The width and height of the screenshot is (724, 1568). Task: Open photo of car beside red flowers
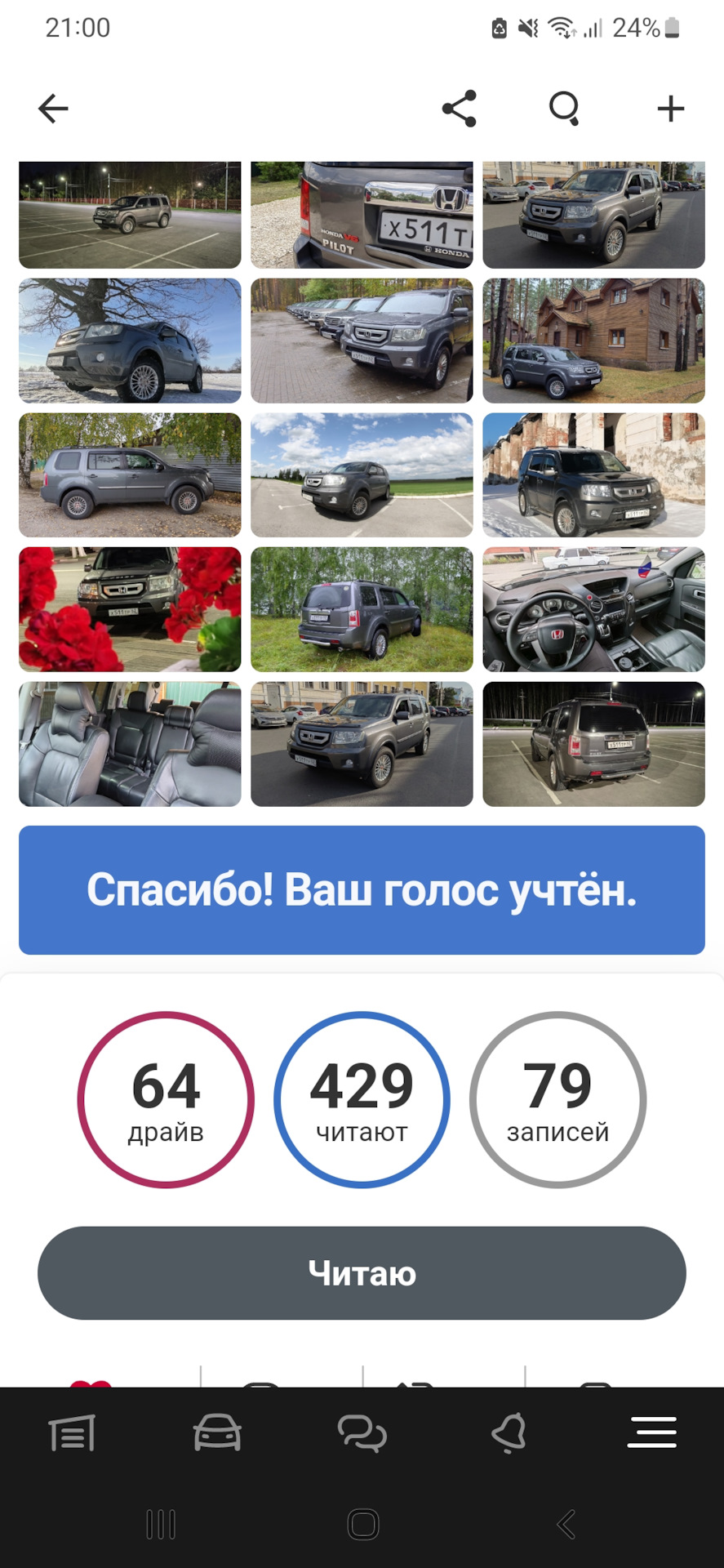click(130, 609)
